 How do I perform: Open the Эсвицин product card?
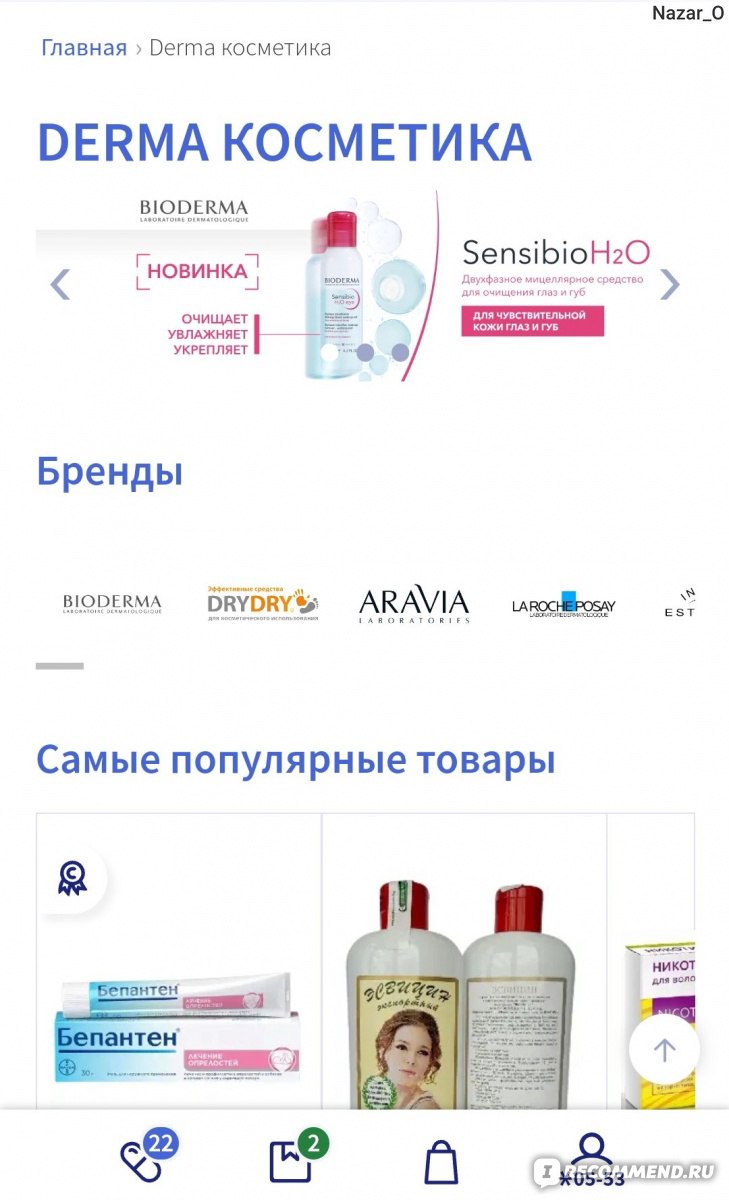coord(464,962)
